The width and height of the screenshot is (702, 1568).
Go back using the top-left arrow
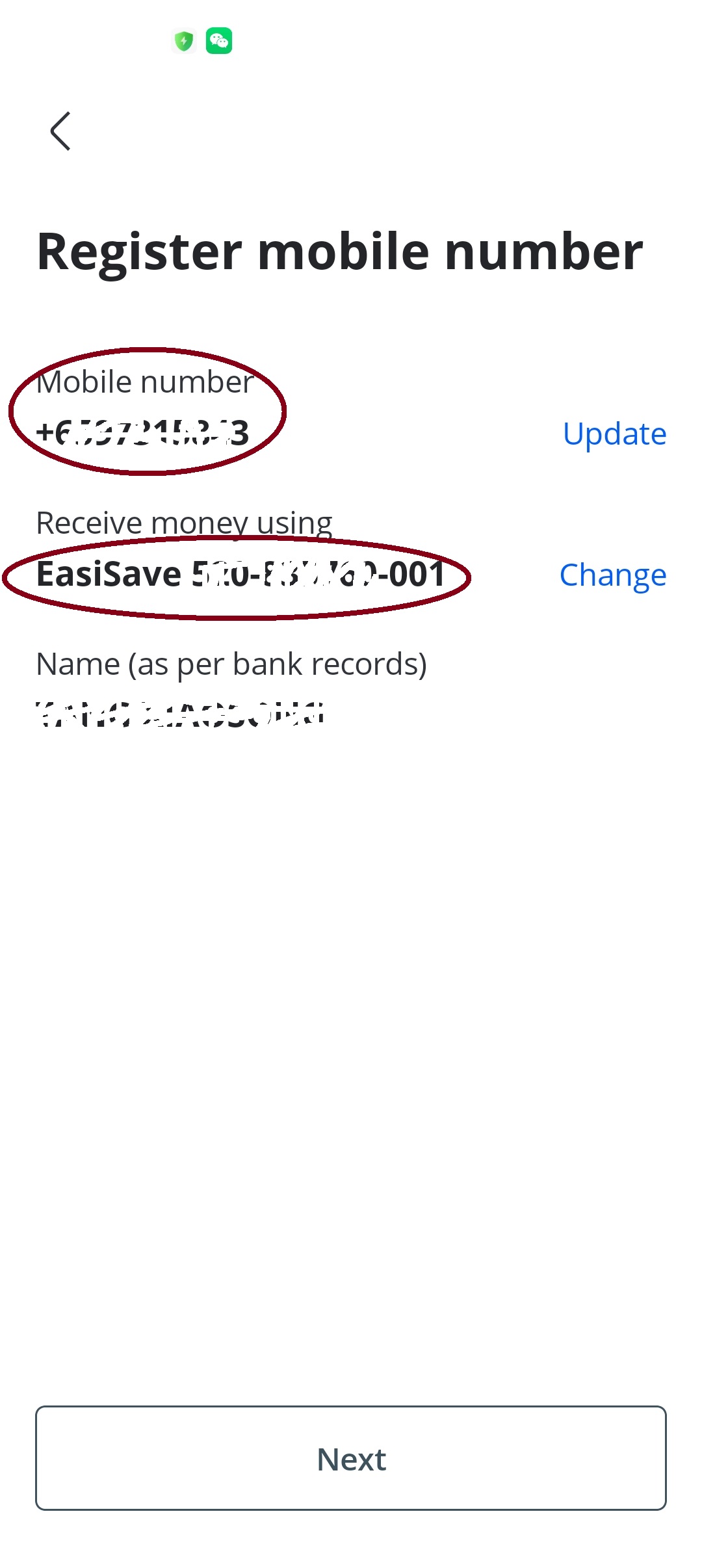60,131
